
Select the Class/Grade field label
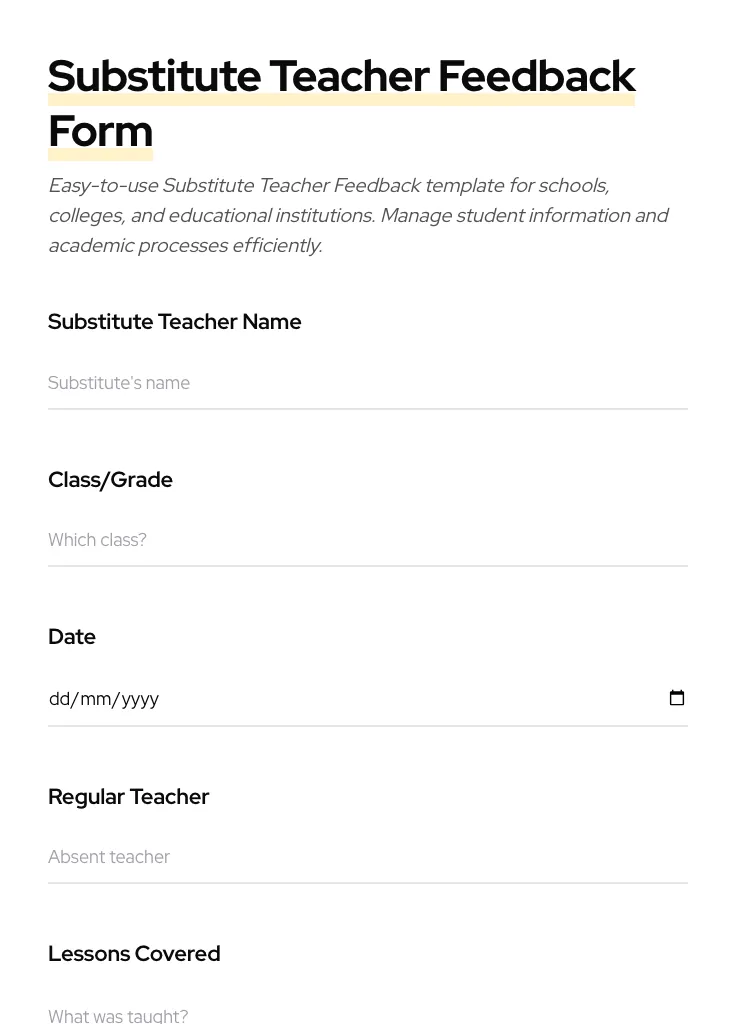[110, 480]
